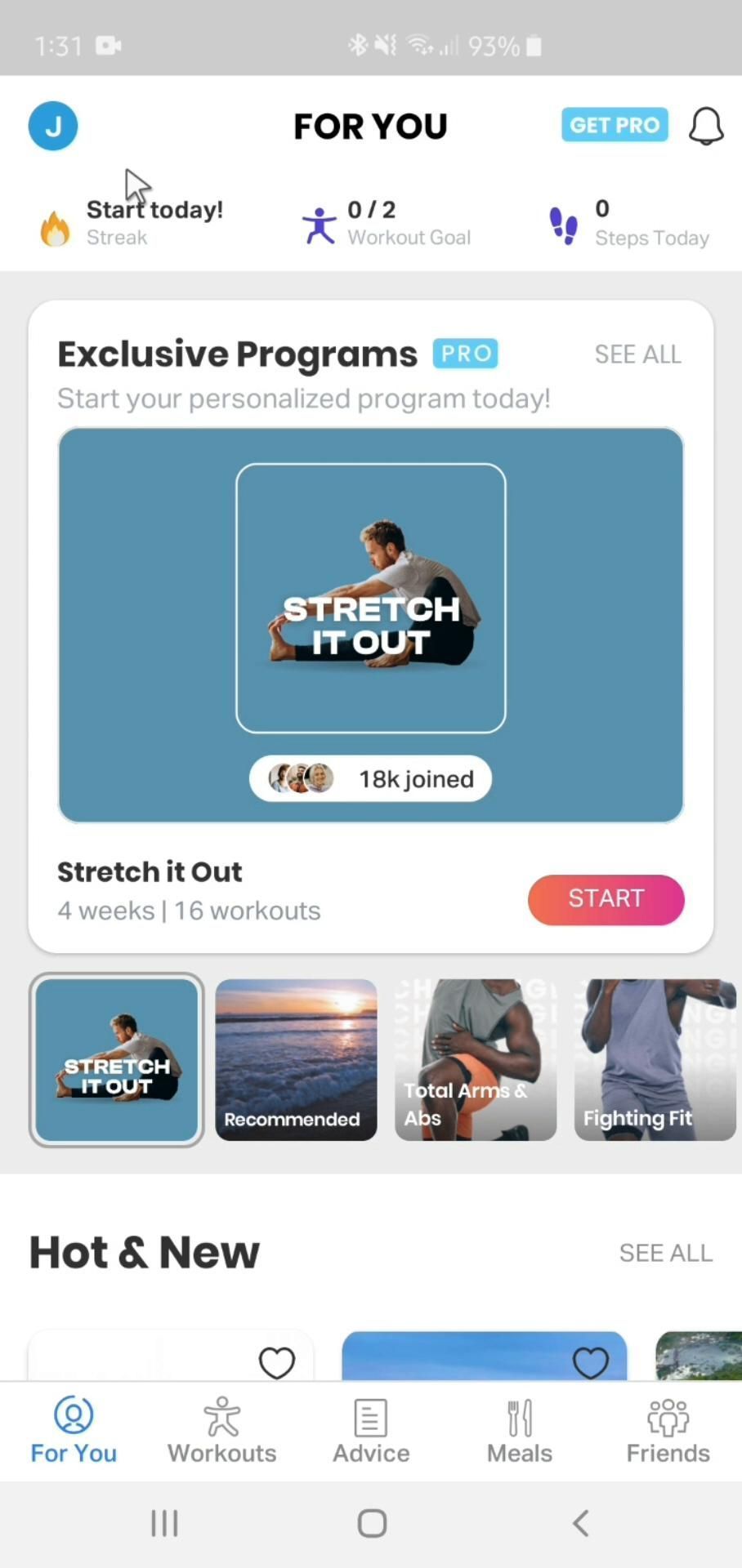Select the Total Arms & Abs tile
The width and height of the screenshot is (742, 1568).
[x=476, y=1059]
